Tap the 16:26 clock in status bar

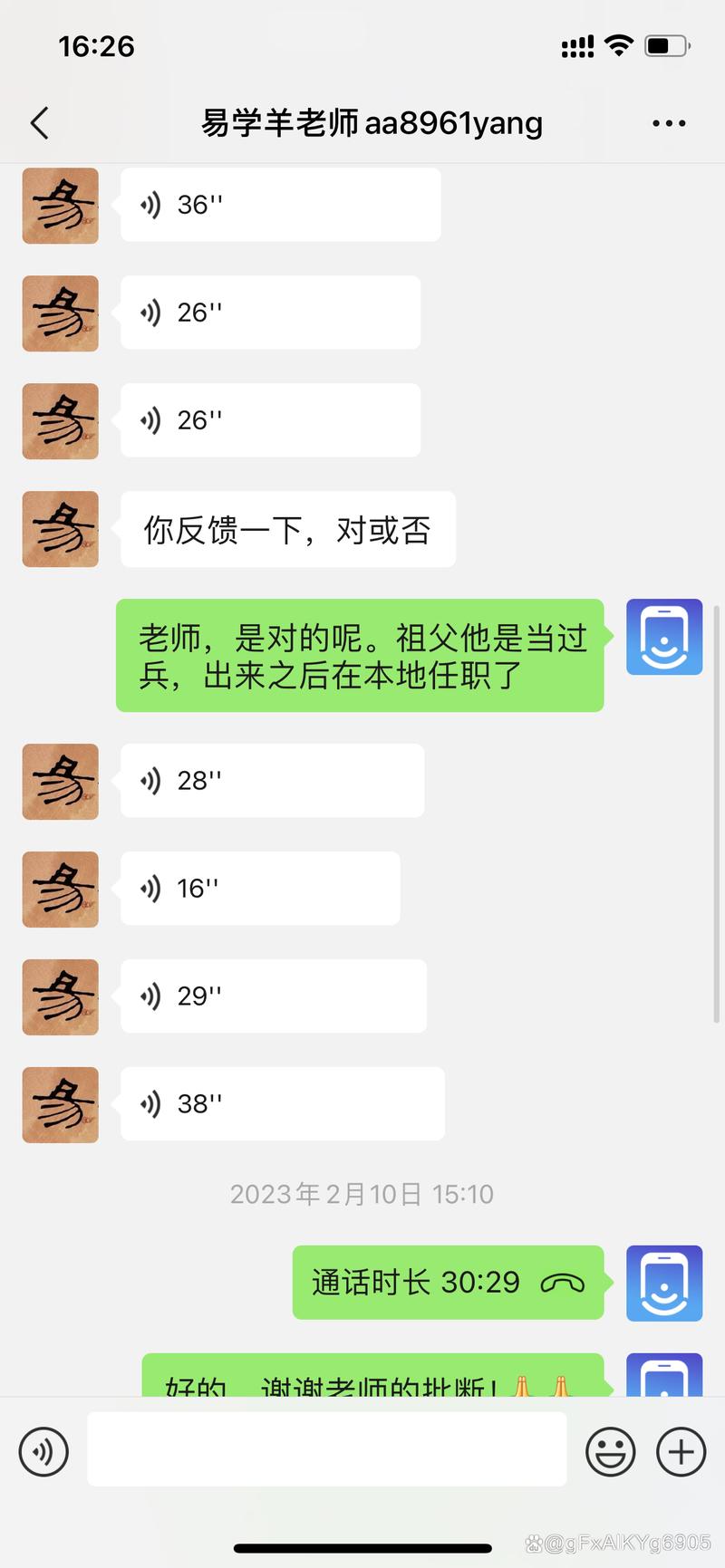[96, 45]
